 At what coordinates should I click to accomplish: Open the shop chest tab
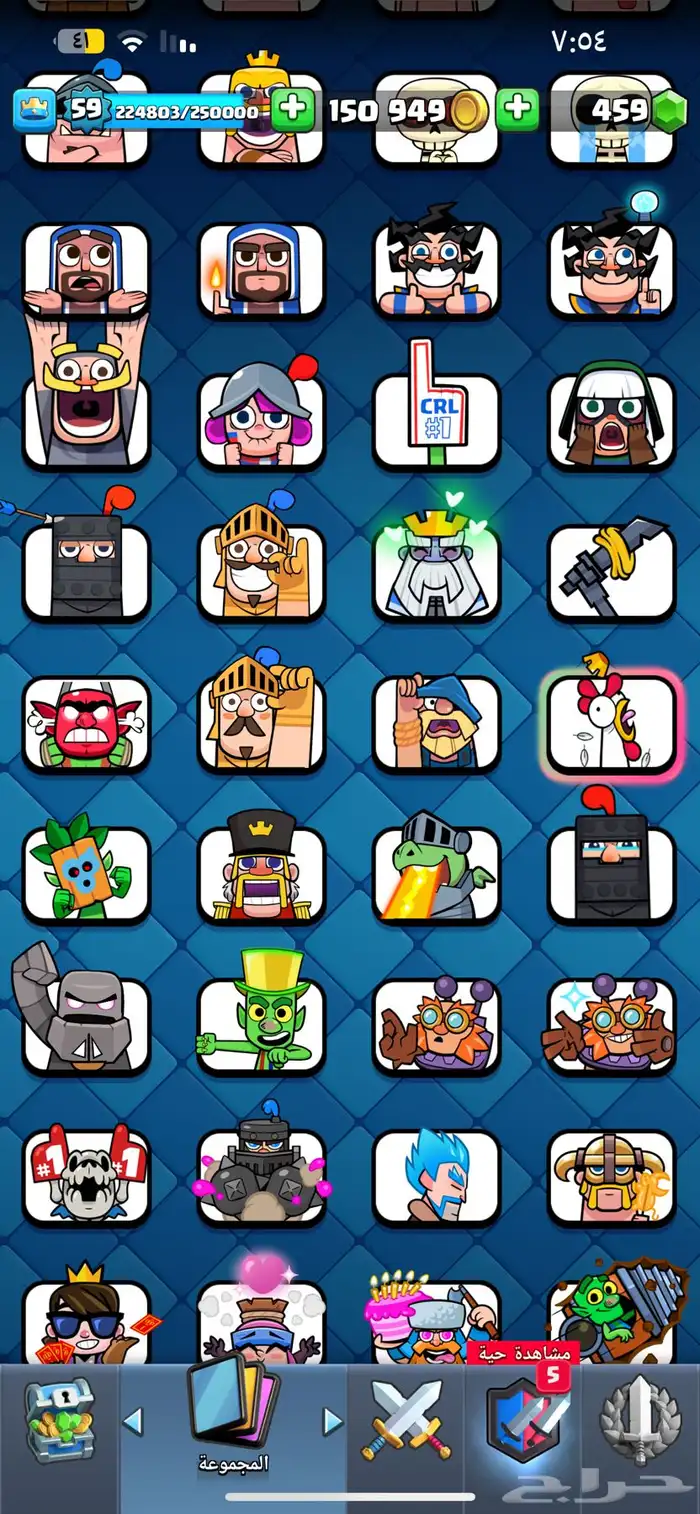click(58, 1420)
